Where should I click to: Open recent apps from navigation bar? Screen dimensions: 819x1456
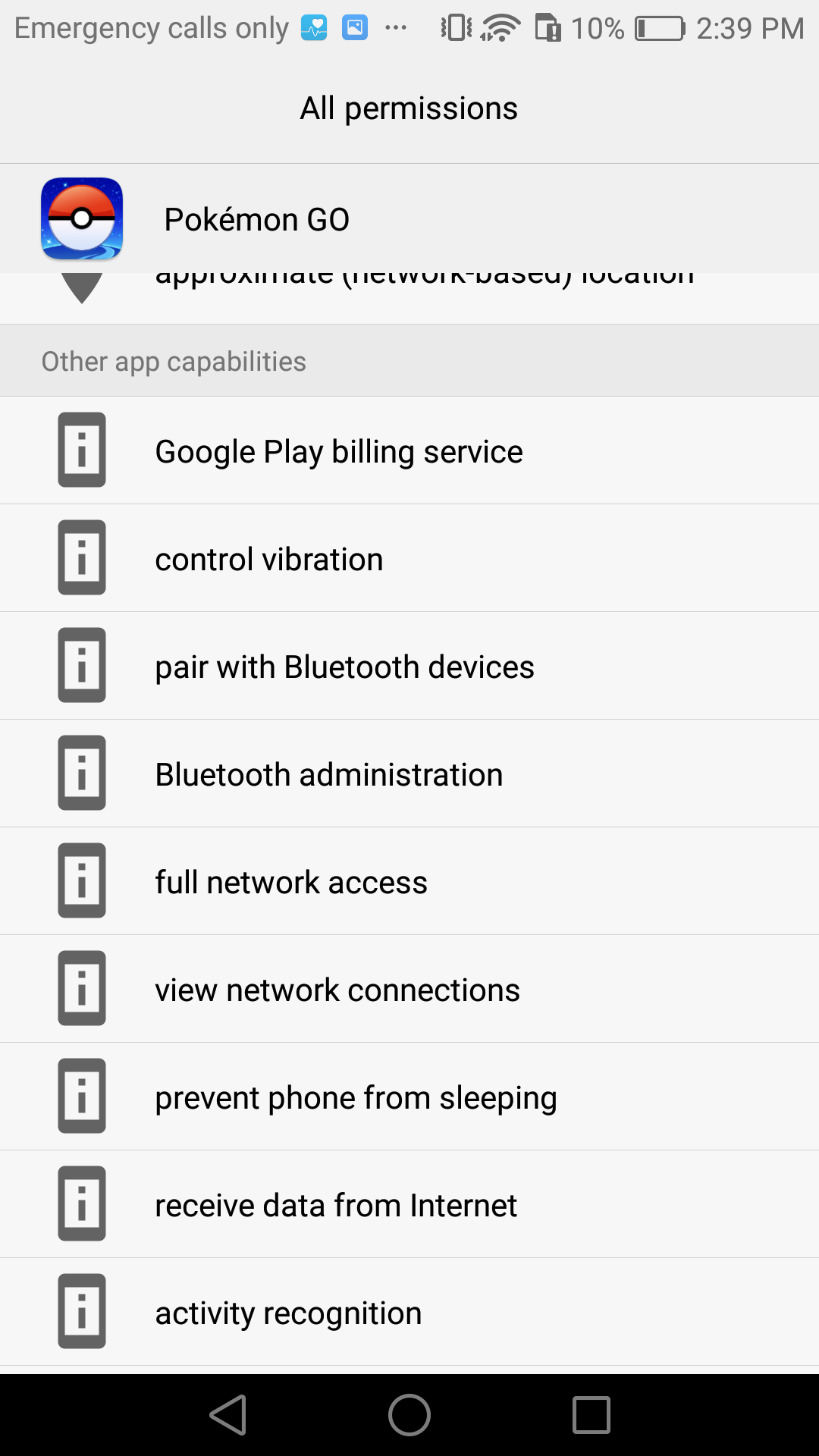(x=591, y=1415)
